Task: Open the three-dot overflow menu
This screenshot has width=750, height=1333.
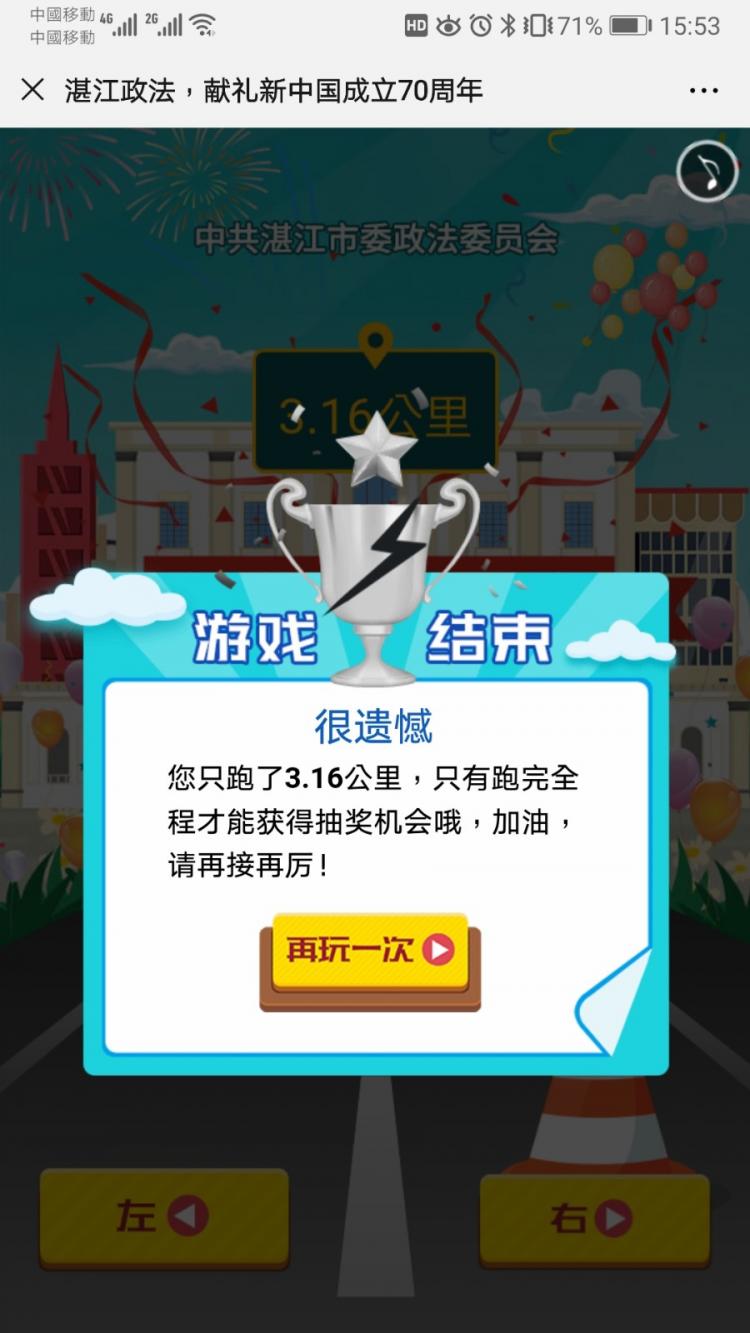Action: [x=704, y=91]
